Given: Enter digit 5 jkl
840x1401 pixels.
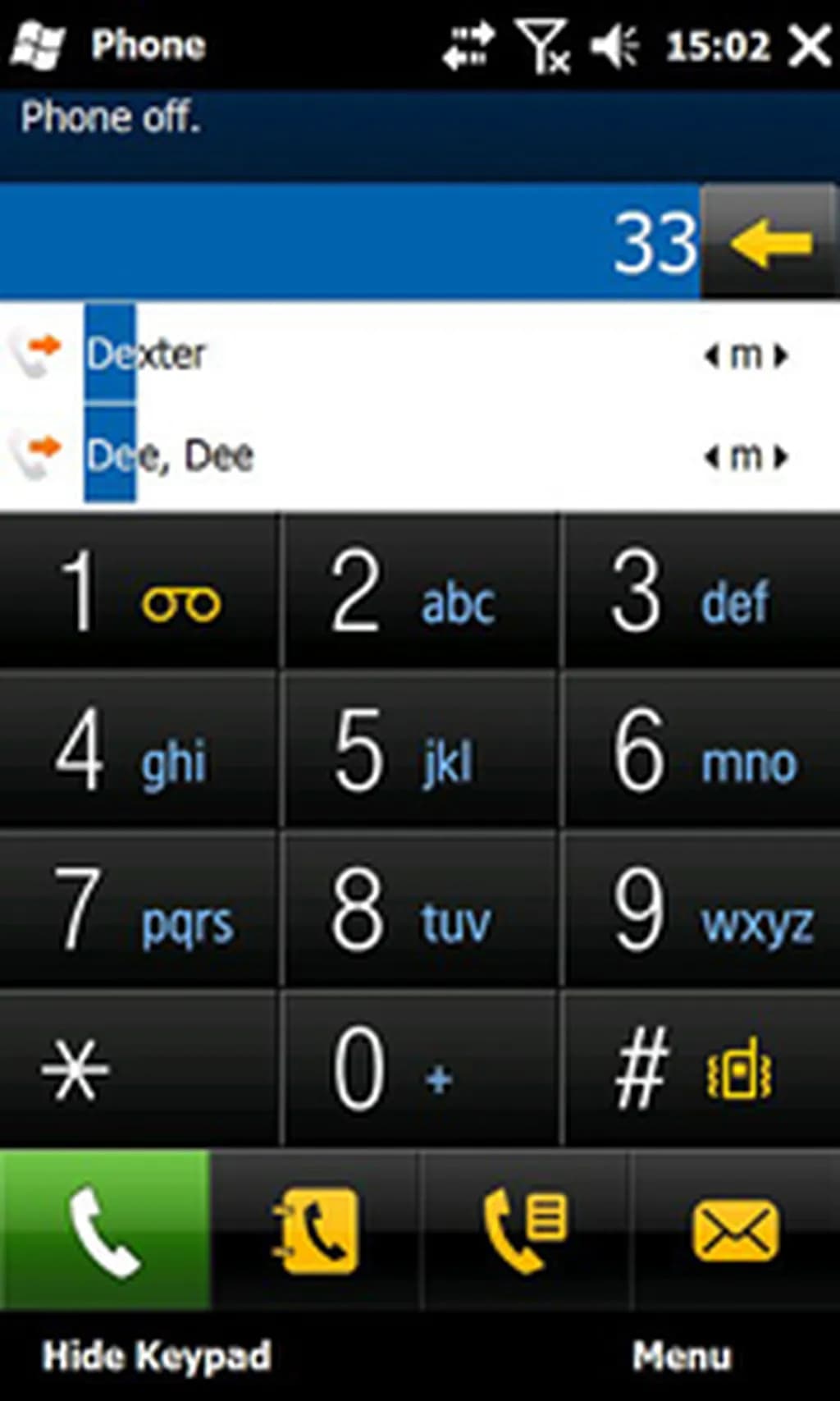Looking at the screenshot, I should (x=420, y=750).
